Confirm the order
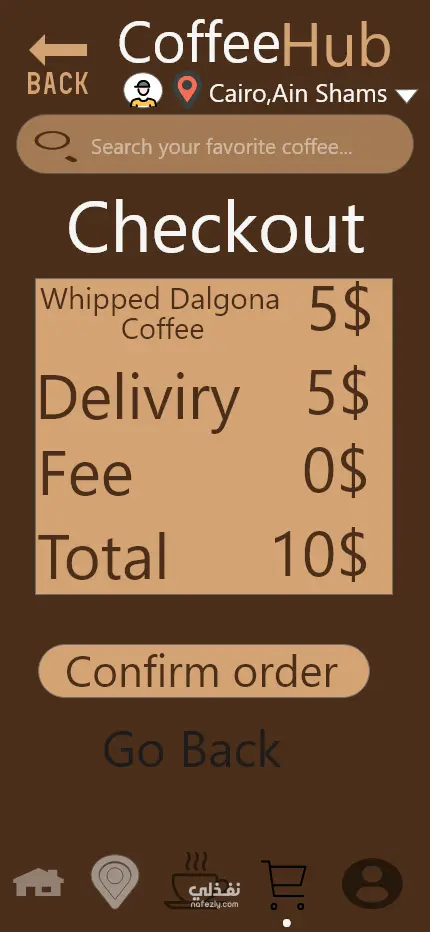This screenshot has height=932, width=430. click(x=204, y=671)
